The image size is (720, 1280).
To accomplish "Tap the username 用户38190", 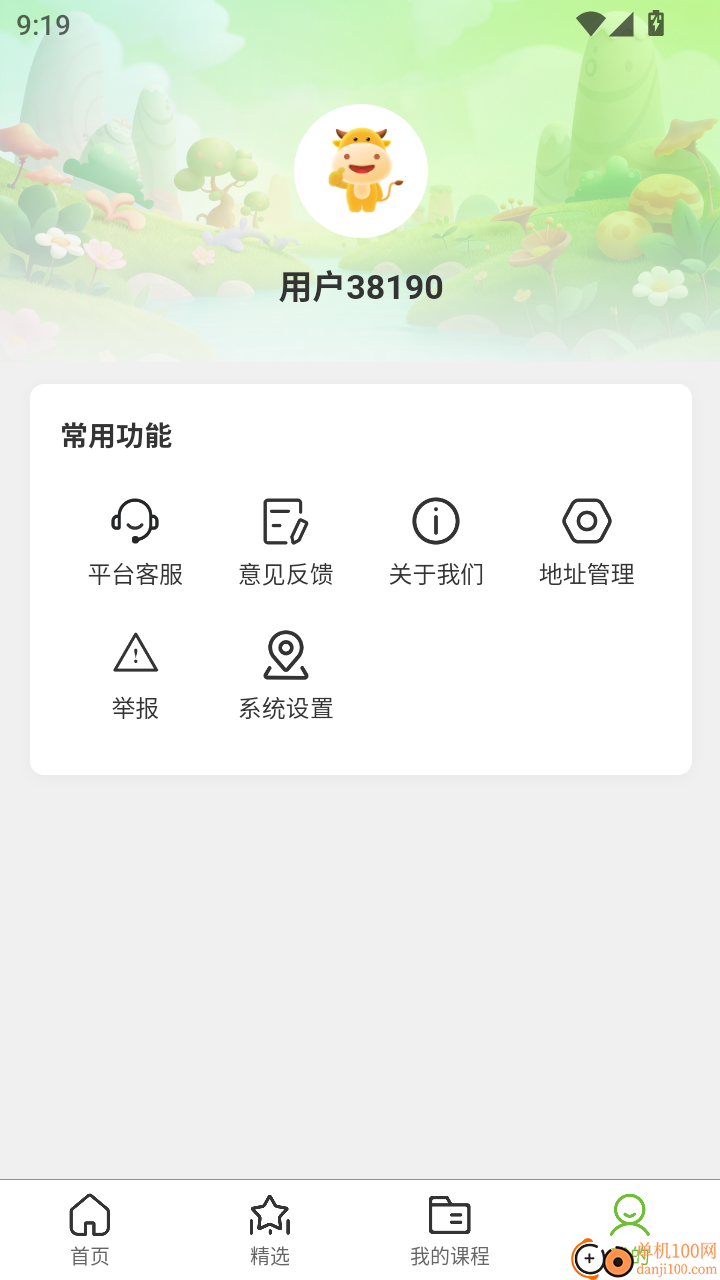I will 361,287.
